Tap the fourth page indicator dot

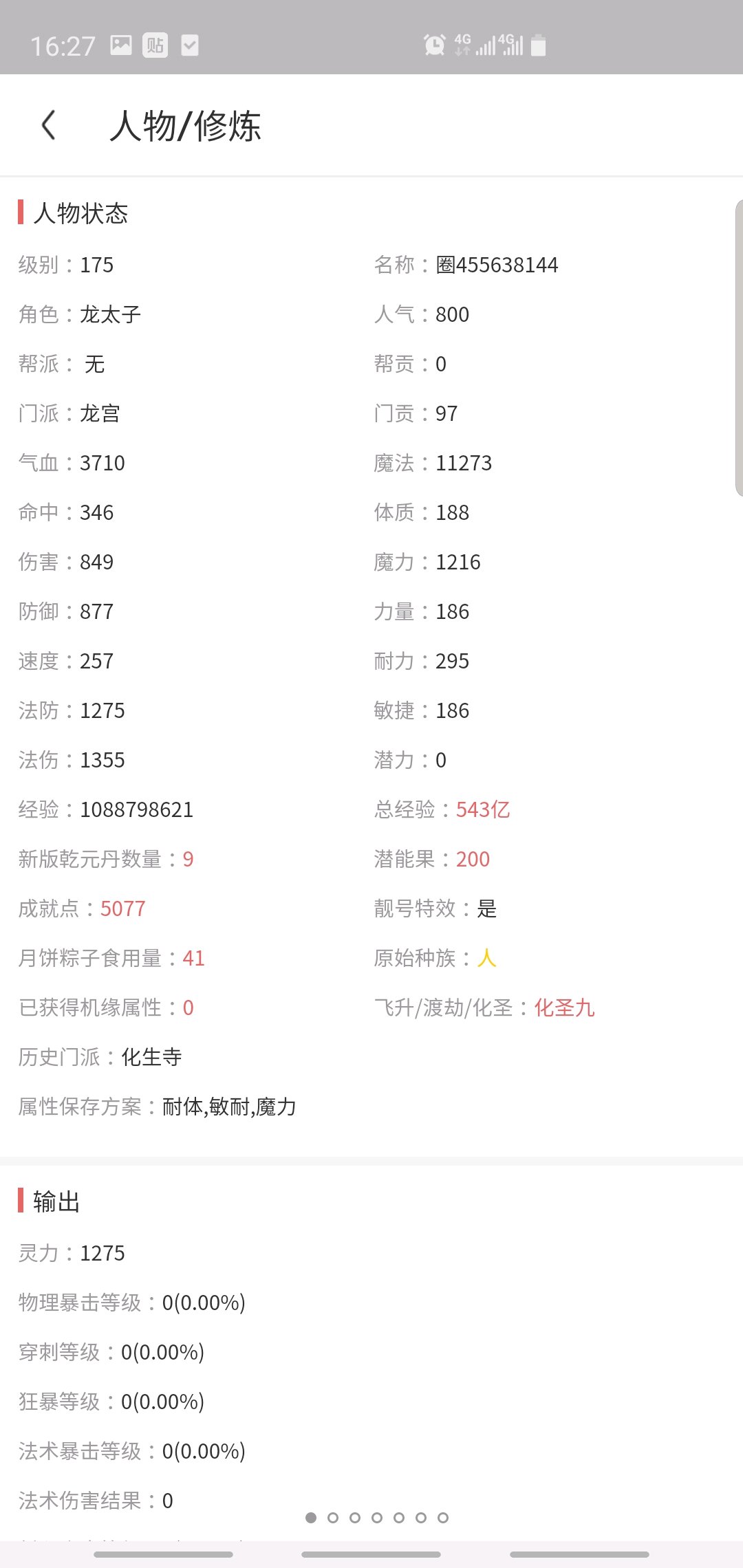[x=377, y=1517]
